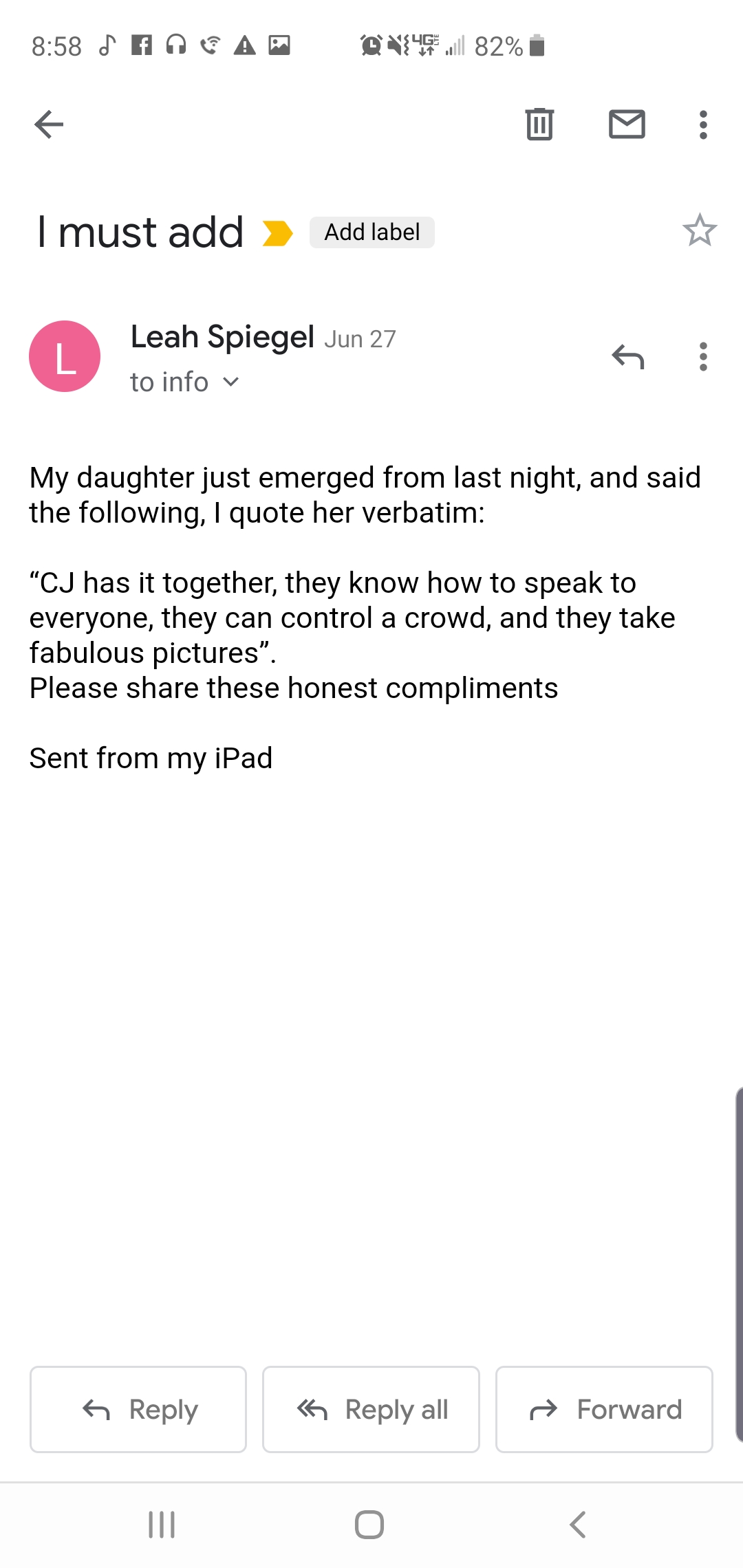
Task: Open the recent apps view
Action: coord(162,1525)
